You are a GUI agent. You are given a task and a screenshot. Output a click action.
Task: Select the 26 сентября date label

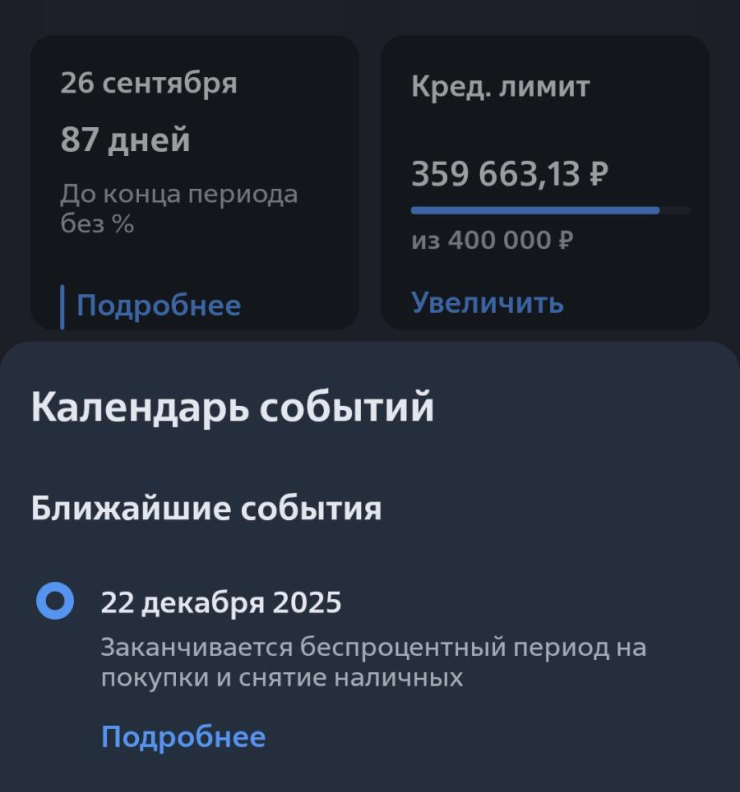coord(148,83)
